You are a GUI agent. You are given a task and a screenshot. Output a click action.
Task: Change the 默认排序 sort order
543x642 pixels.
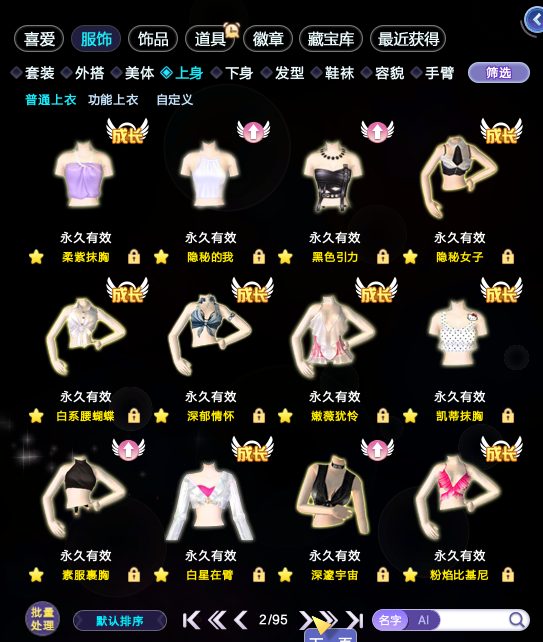[x=120, y=621]
